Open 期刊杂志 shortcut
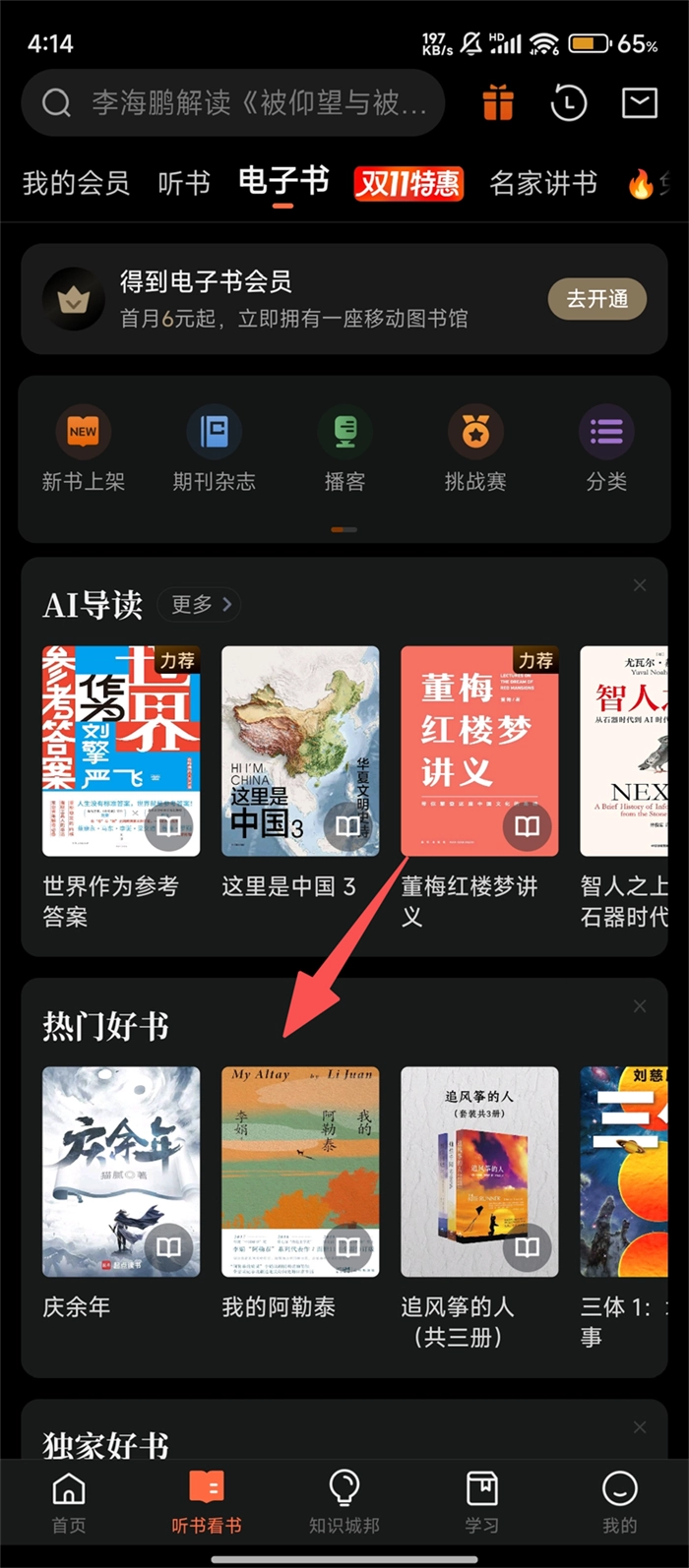The height and width of the screenshot is (1568, 689). click(x=214, y=451)
